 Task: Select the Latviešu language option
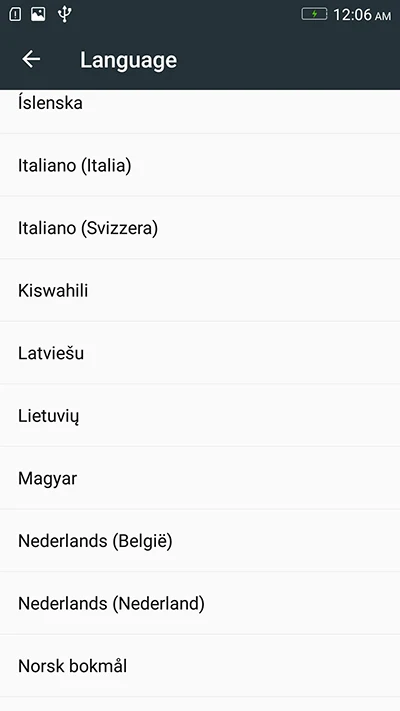pos(200,353)
